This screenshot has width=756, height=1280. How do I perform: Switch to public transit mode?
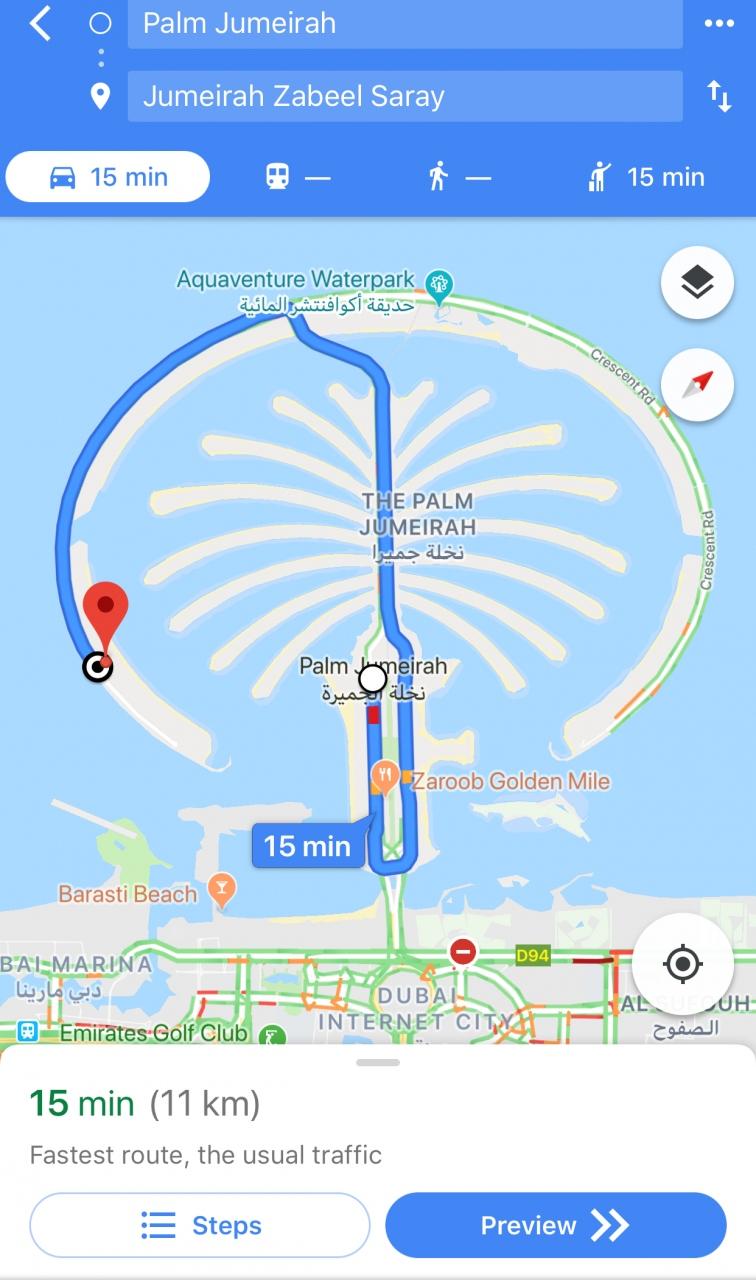[x=297, y=177]
